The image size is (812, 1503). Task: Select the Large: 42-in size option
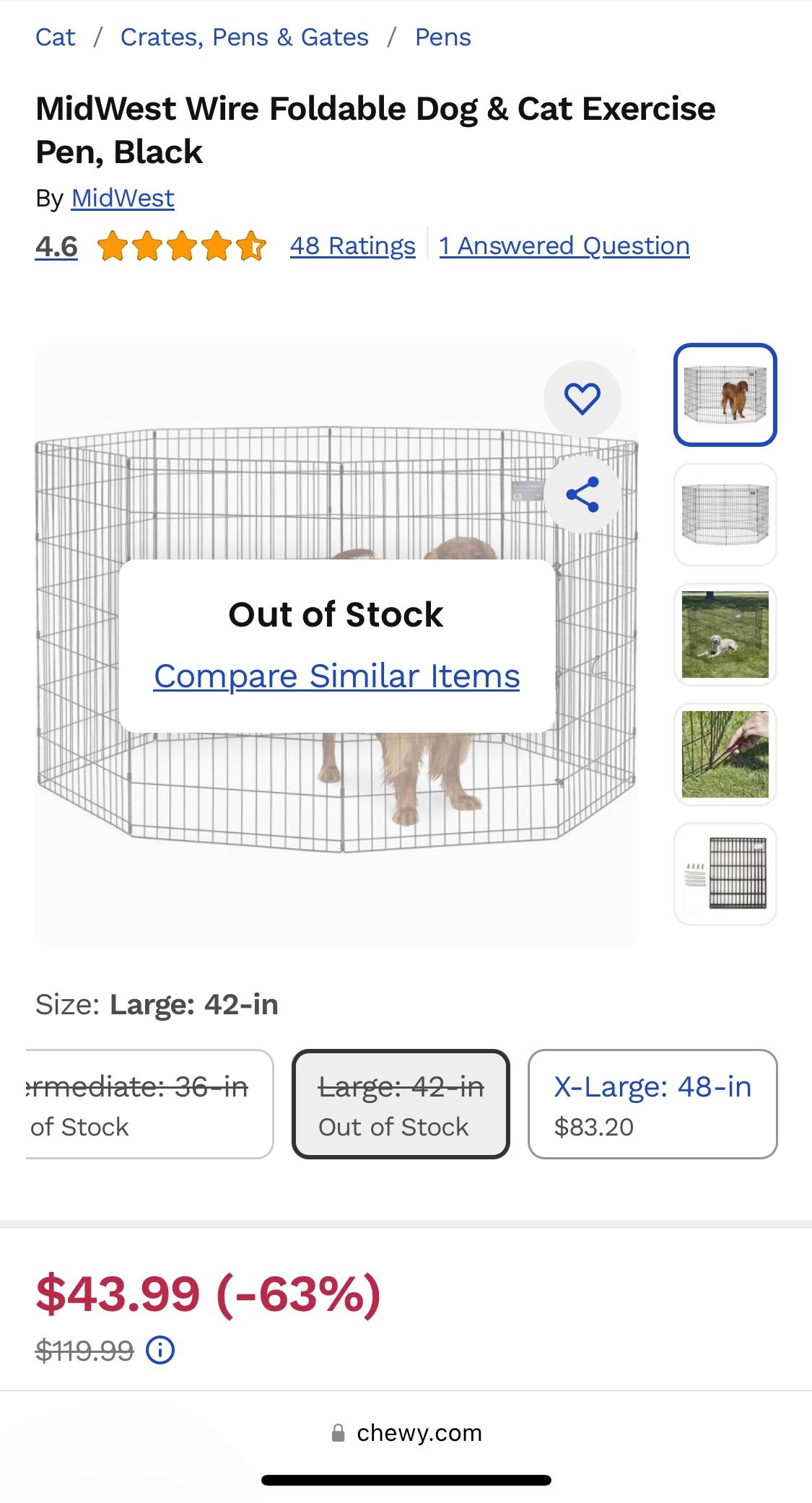coord(401,1105)
